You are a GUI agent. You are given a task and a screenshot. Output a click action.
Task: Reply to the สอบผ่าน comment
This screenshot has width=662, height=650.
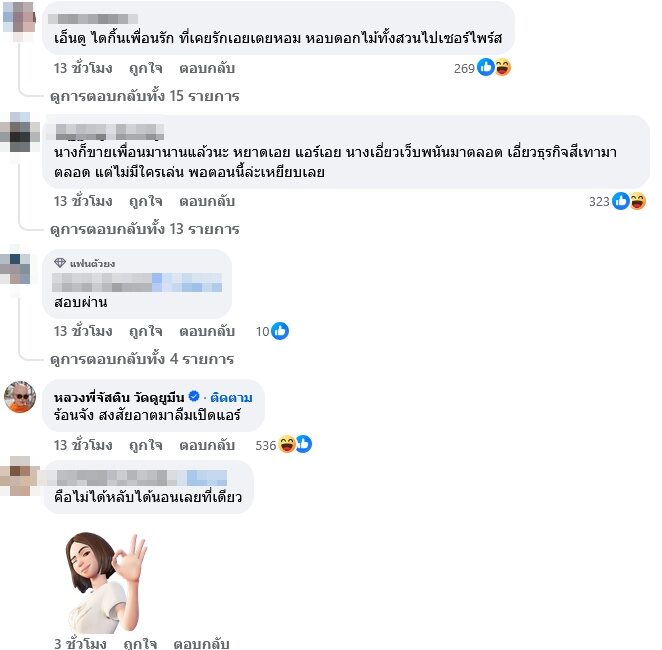[206, 331]
